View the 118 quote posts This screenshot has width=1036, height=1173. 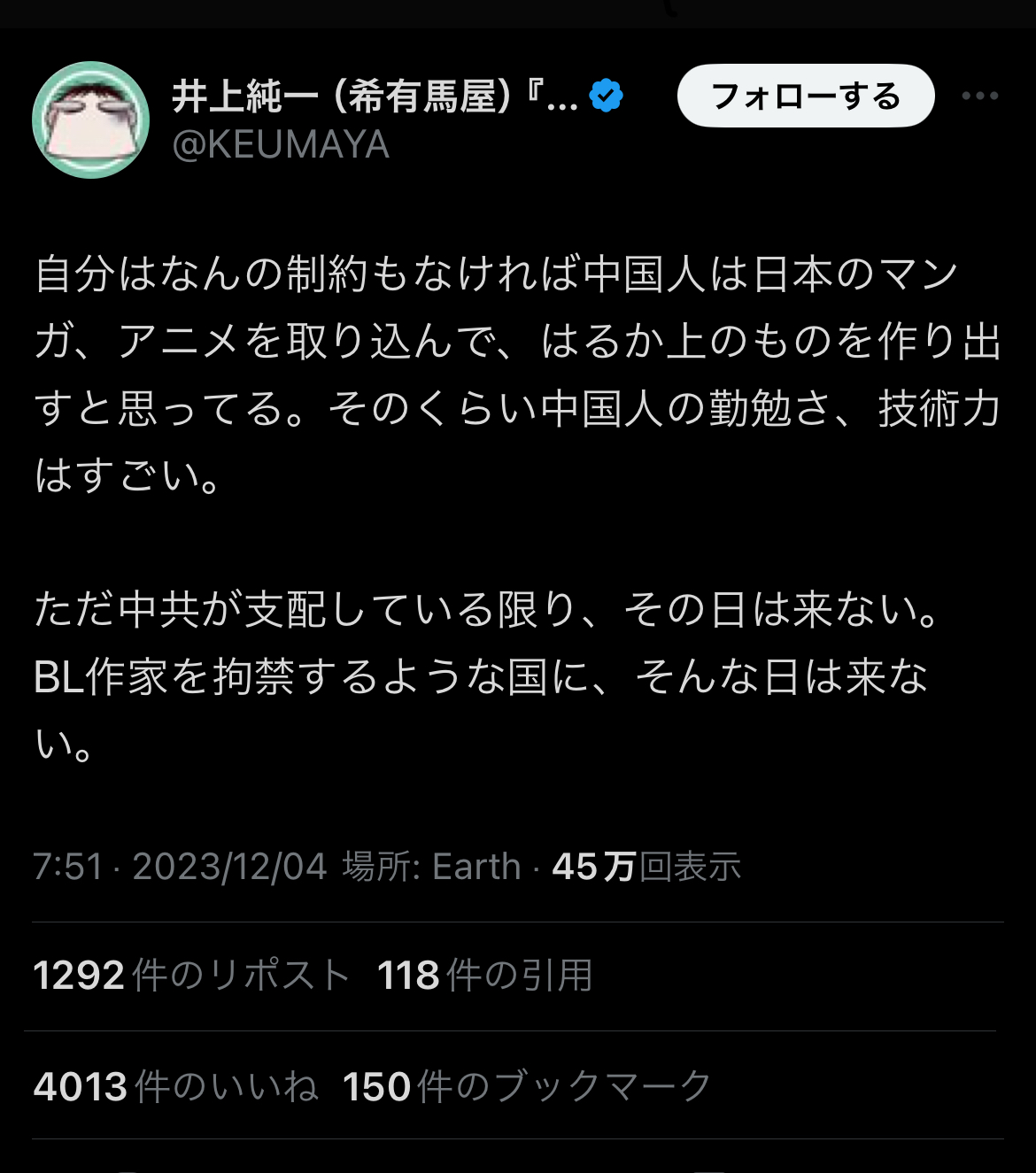[484, 976]
